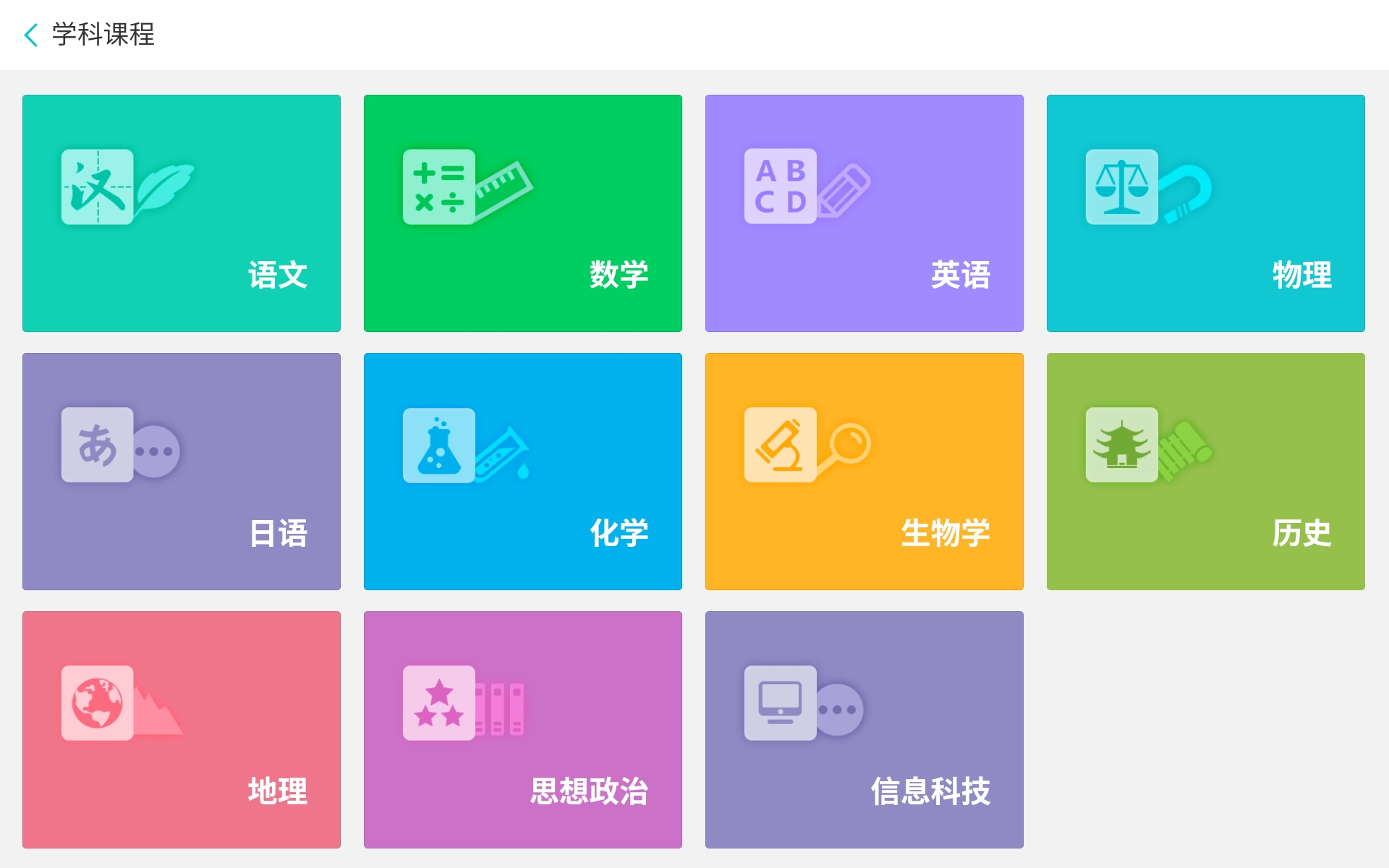The width and height of the screenshot is (1389, 868).
Task: Open the 地理 subject card
Action: coord(181,729)
